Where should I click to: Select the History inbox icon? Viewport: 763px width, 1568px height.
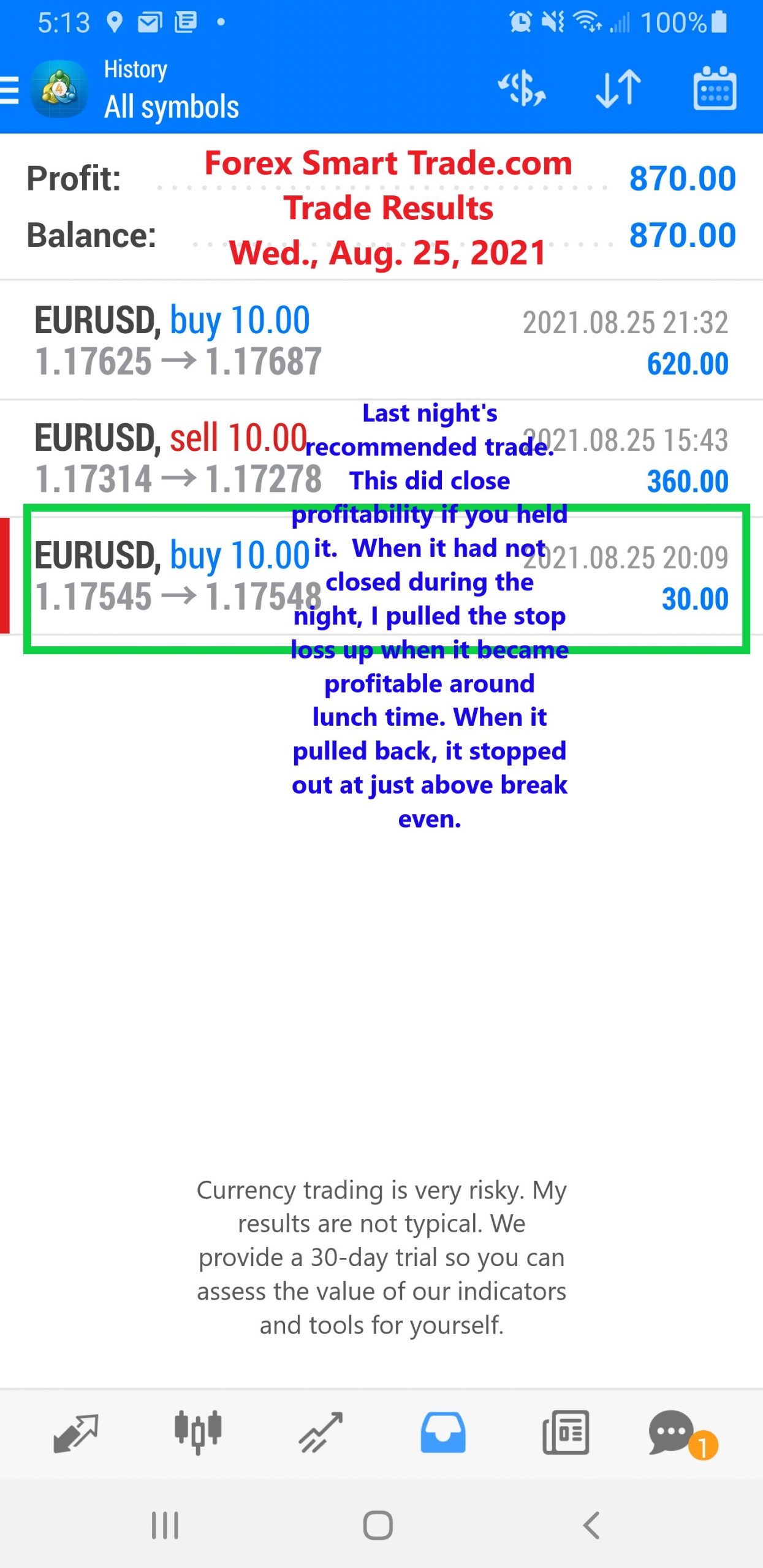(x=442, y=1433)
